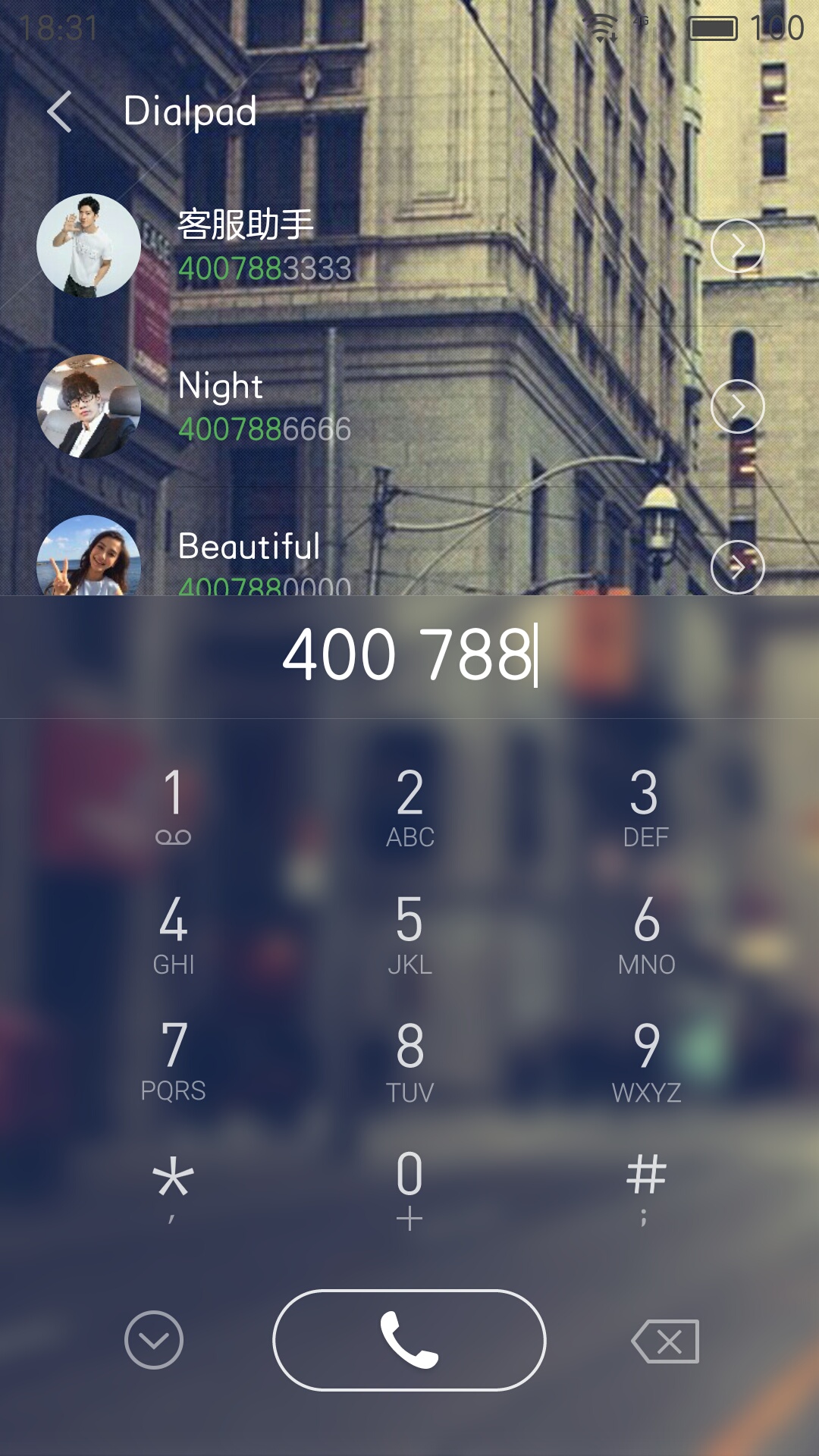The height and width of the screenshot is (1456, 819).
Task: Delete the last digit with backspace
Action: coord(665,1341)
